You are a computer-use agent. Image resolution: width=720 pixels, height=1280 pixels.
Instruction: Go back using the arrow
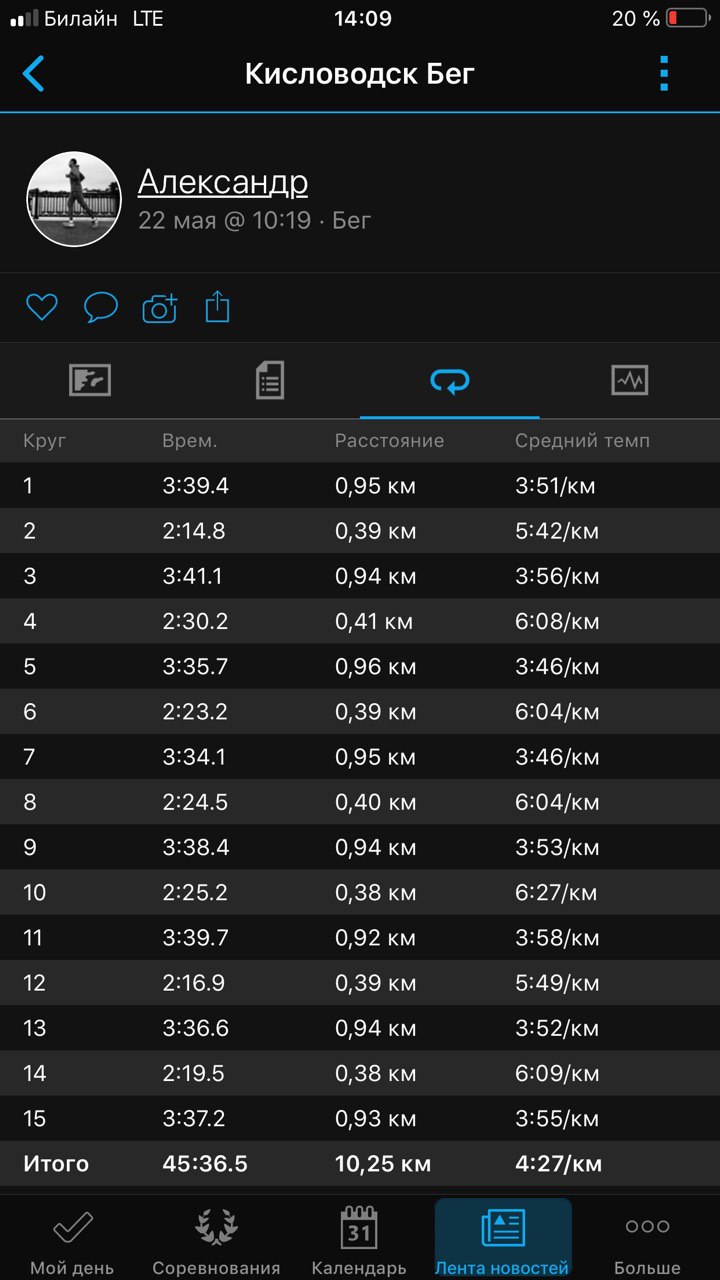point(34,74)
